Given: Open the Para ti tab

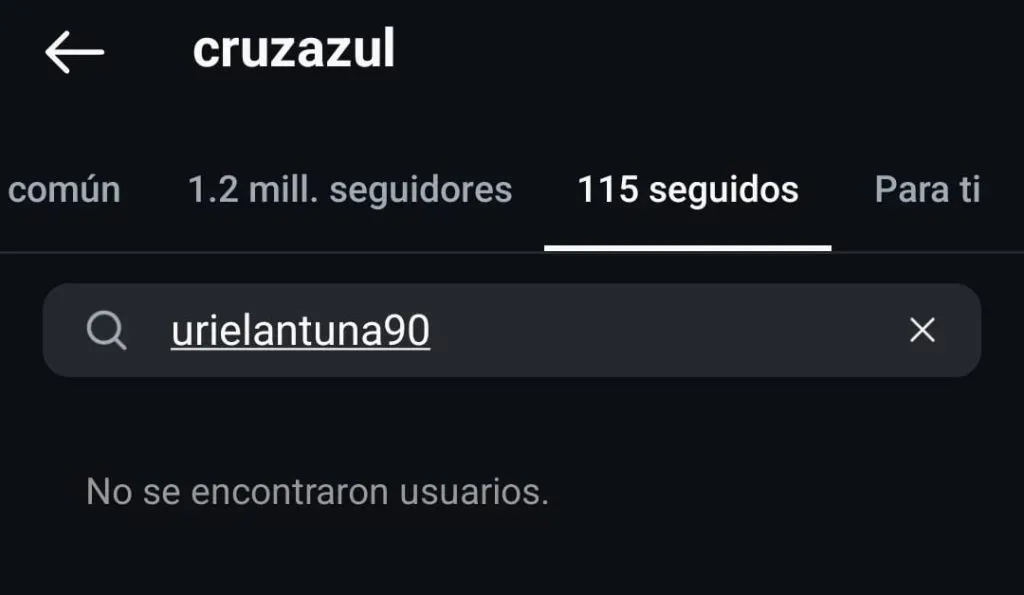Looking at the screenshot, I should [927, 189].
